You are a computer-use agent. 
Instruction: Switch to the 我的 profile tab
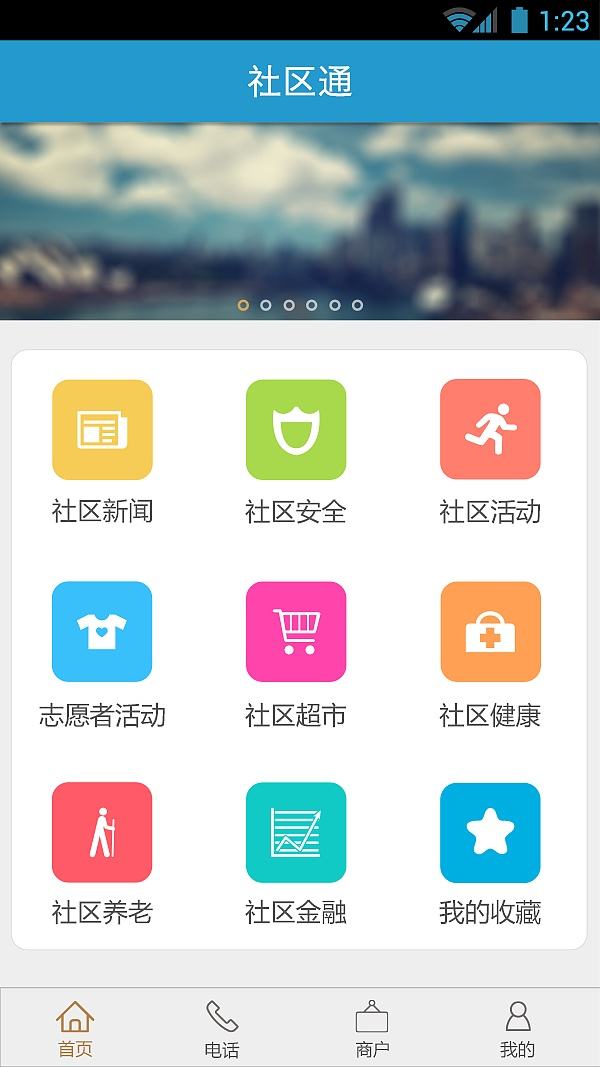click(x=517, y=1028)
